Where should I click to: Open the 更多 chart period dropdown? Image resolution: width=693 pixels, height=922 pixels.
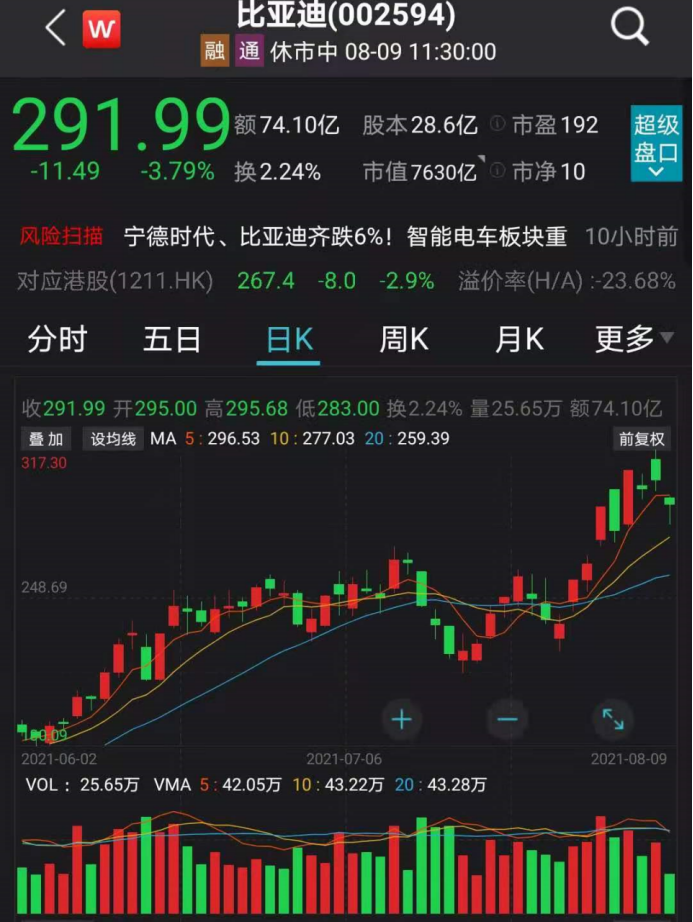click(x=634, y=340)
